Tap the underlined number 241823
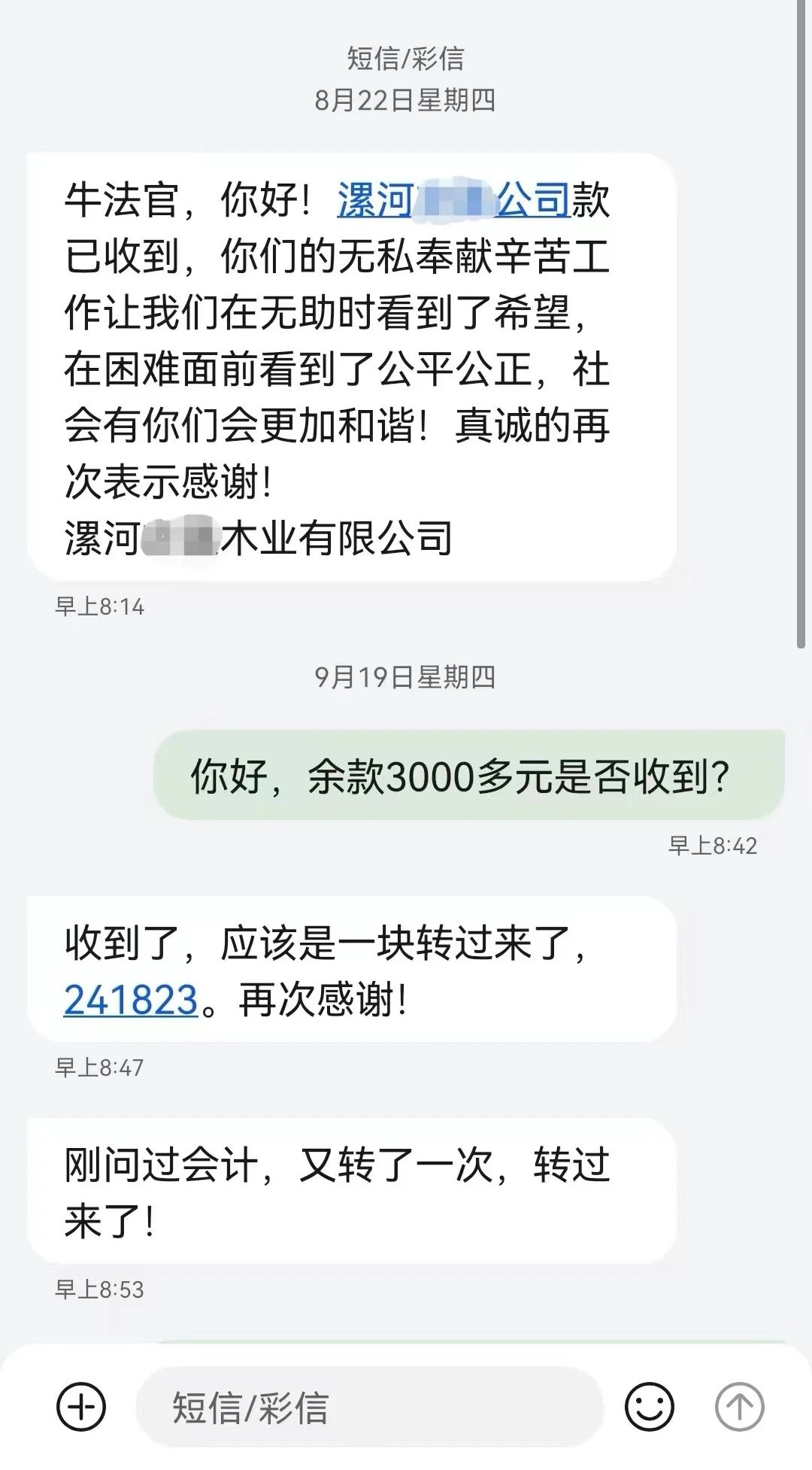812x1470 pixels. click(131, 1000)
